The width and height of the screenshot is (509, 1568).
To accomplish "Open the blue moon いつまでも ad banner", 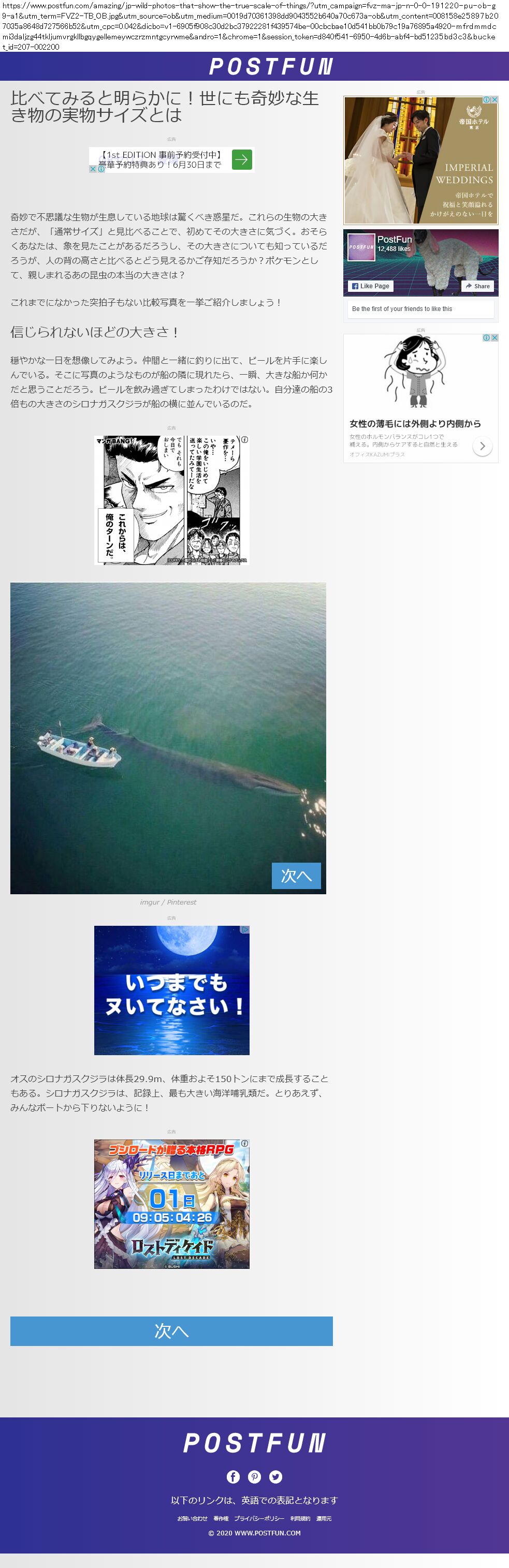I will click(171, 990).
